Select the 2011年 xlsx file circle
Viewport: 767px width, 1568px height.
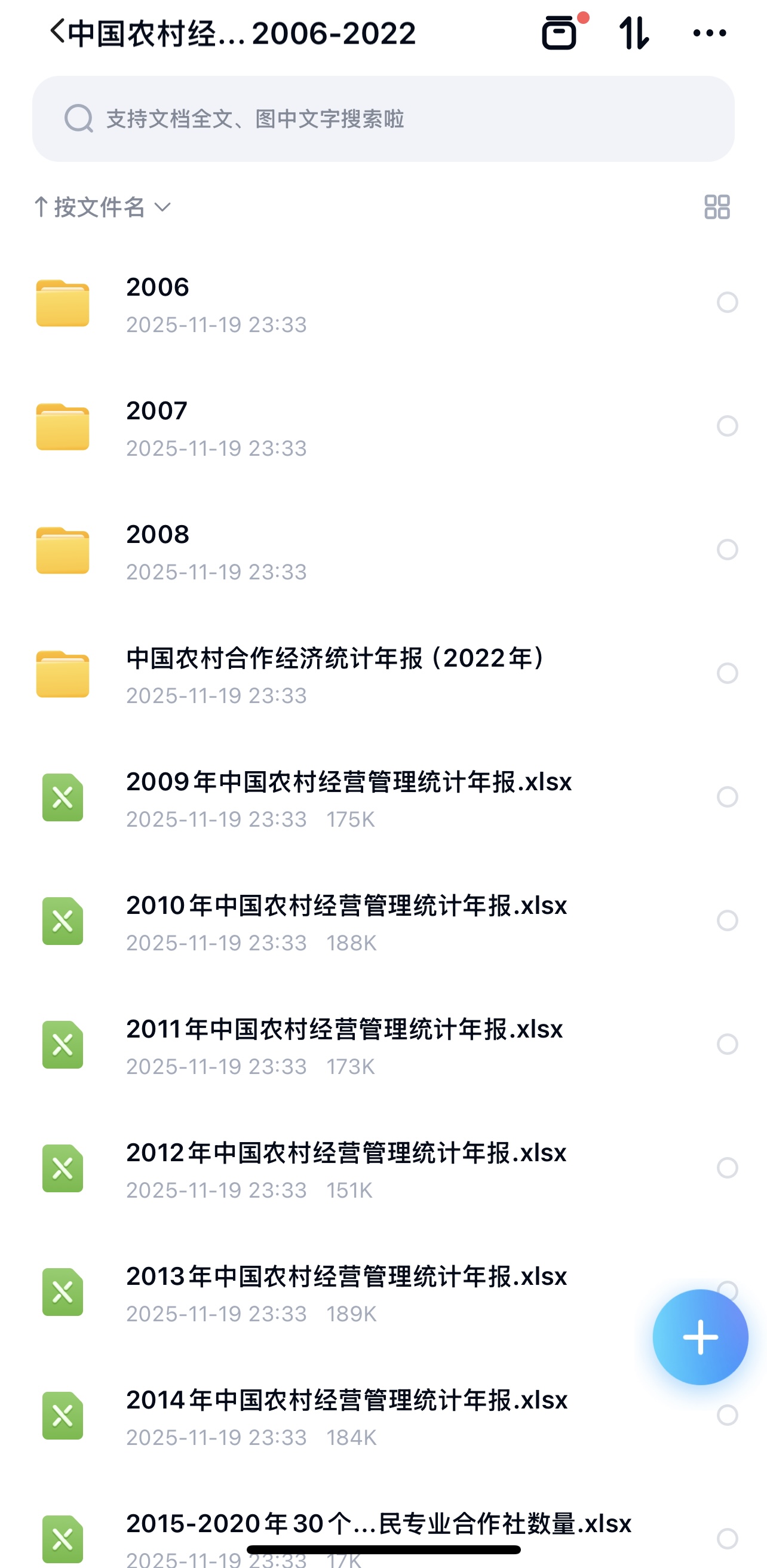(x=727, y=1045)
